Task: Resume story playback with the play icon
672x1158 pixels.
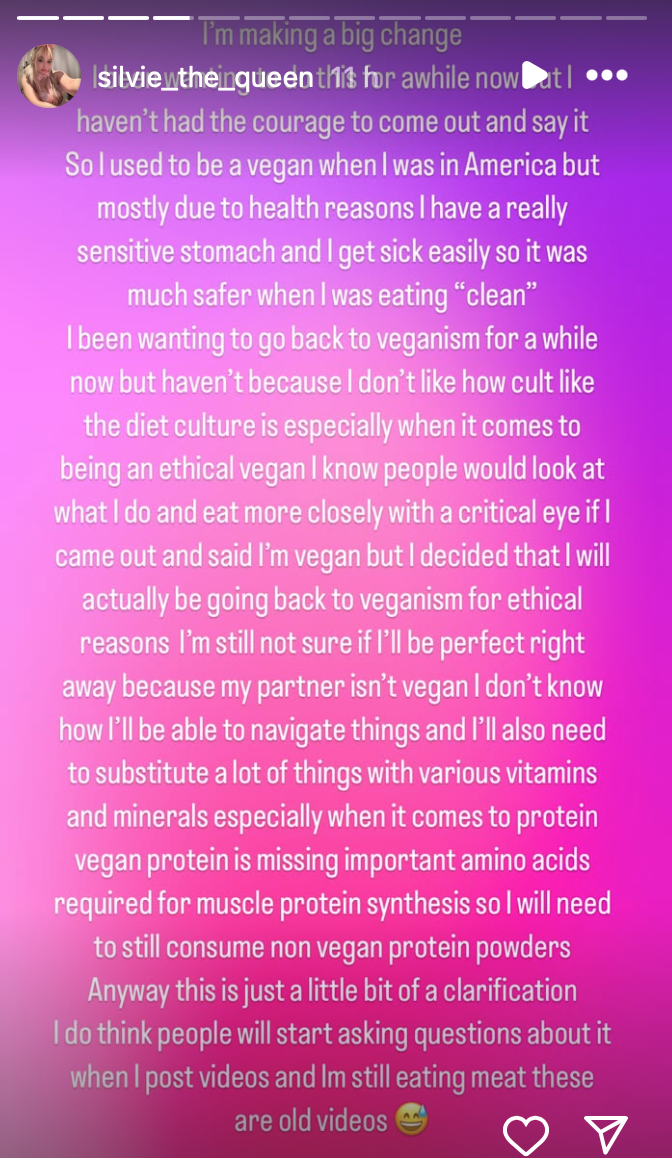Action: (x=535, y=75)
